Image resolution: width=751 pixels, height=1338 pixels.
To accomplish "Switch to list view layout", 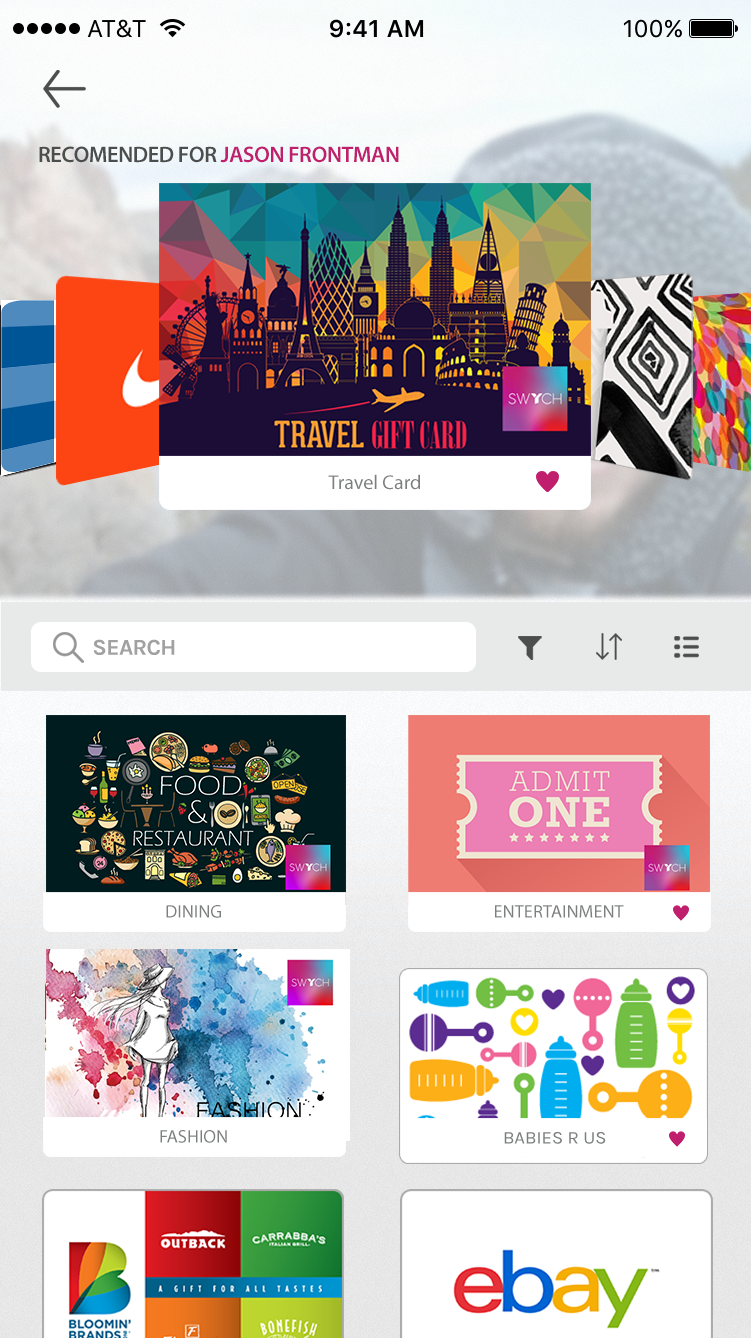I will tap(686, 648).
